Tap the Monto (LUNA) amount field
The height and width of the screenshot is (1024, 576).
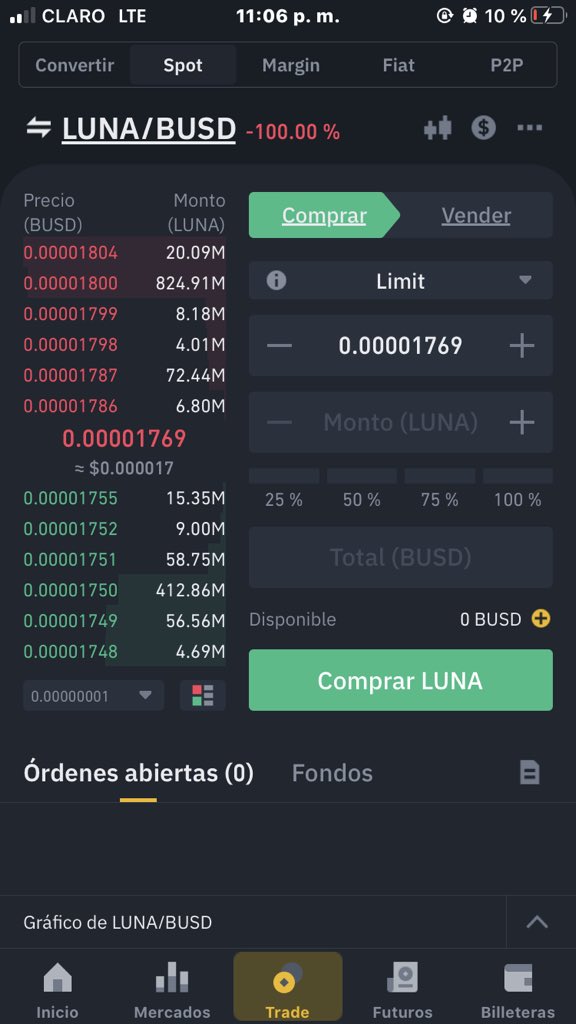pos(400,423)
